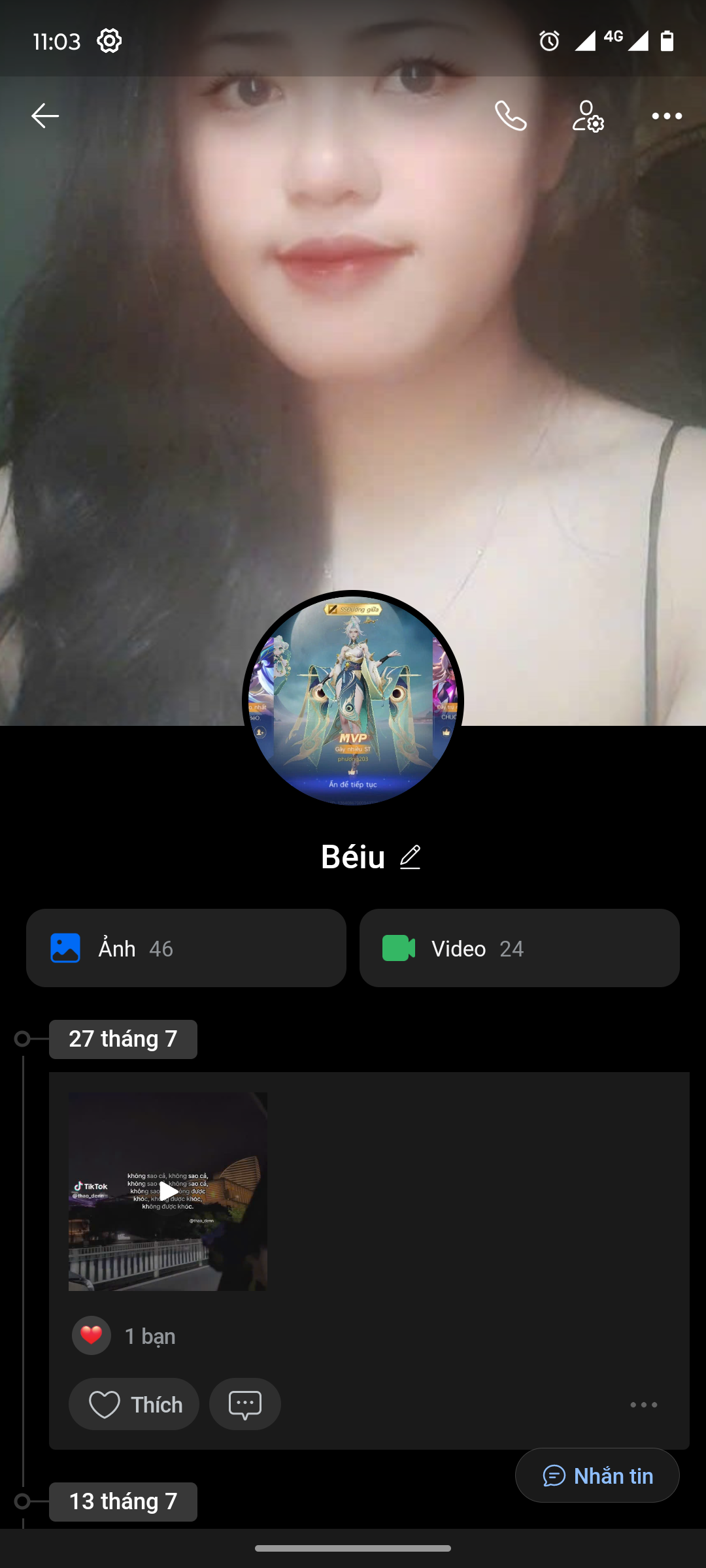Open the Ảnh 46 photo collection

[186, 948]
